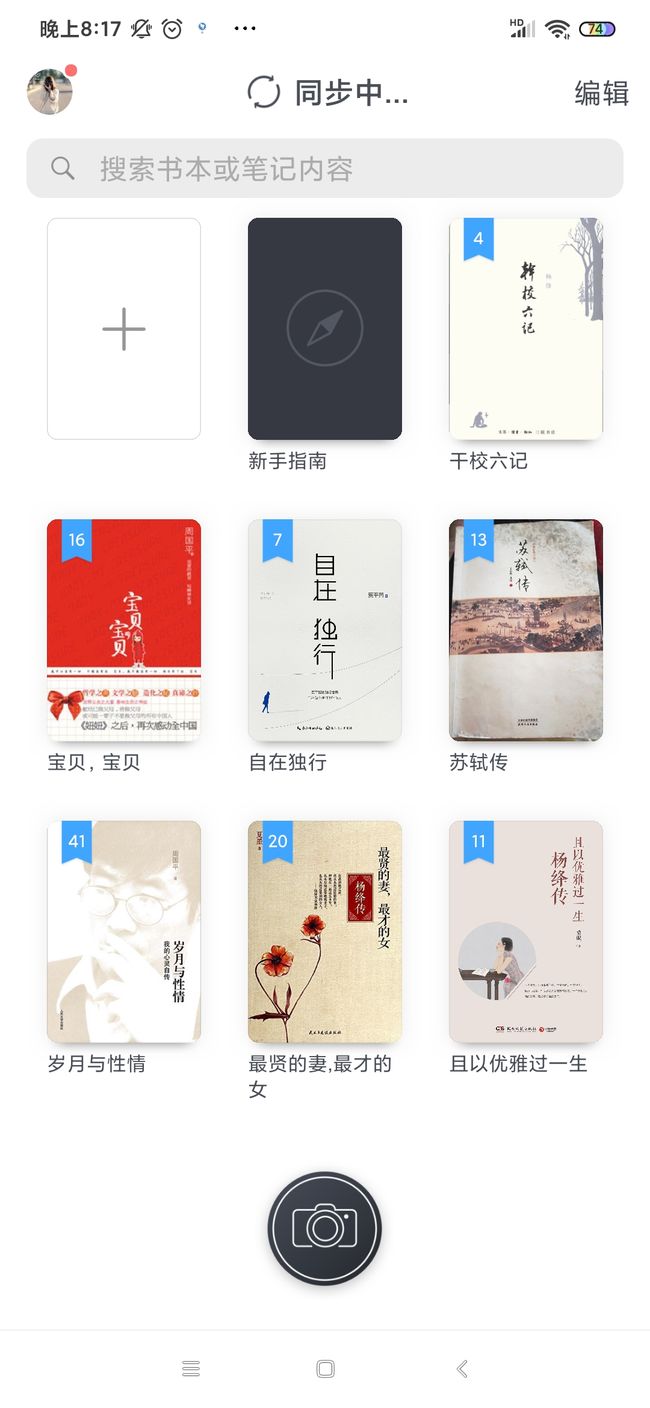Open the system recent apps menu
The image size is (650, 1408).
[x=190, y=1369]
